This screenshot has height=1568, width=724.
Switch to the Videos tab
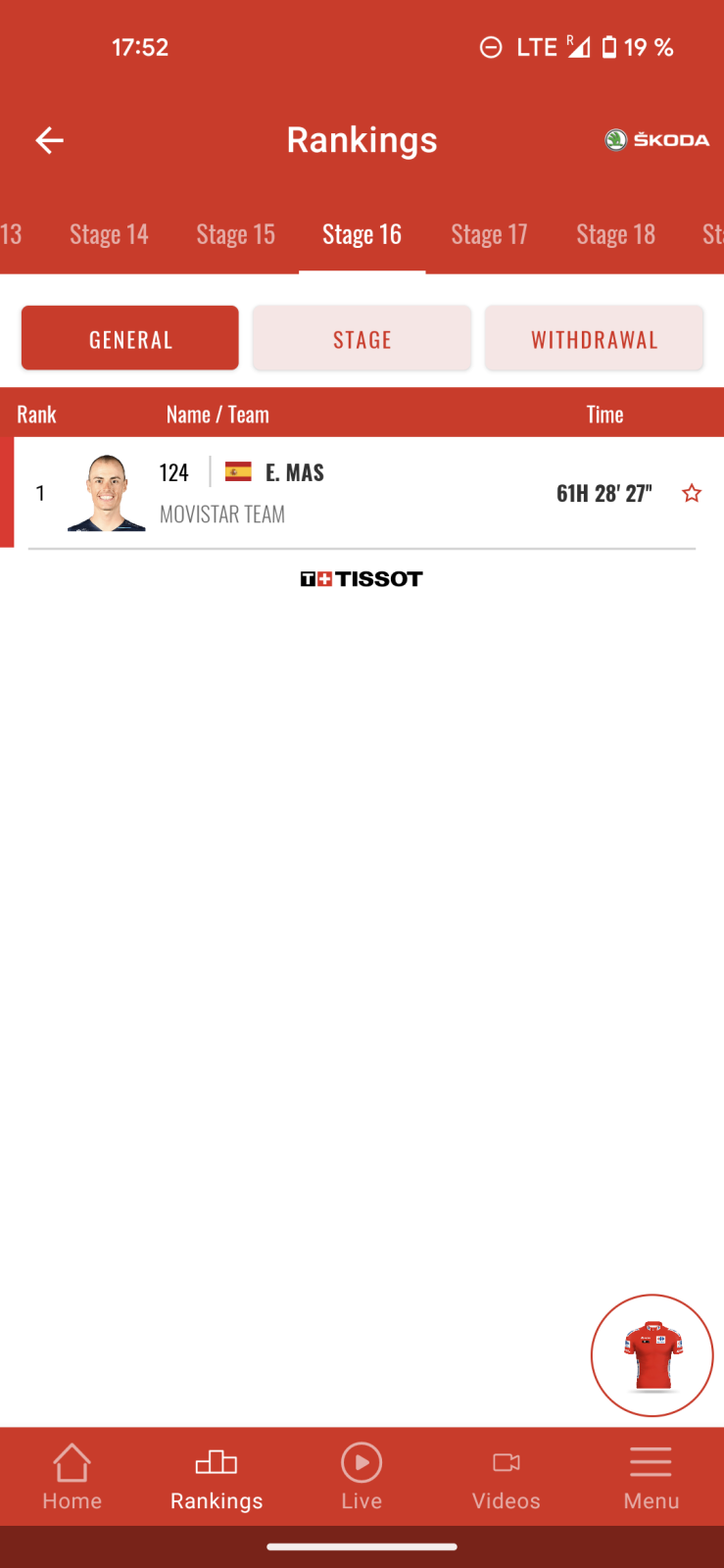pyautogui.click(x=506, y=1476)
